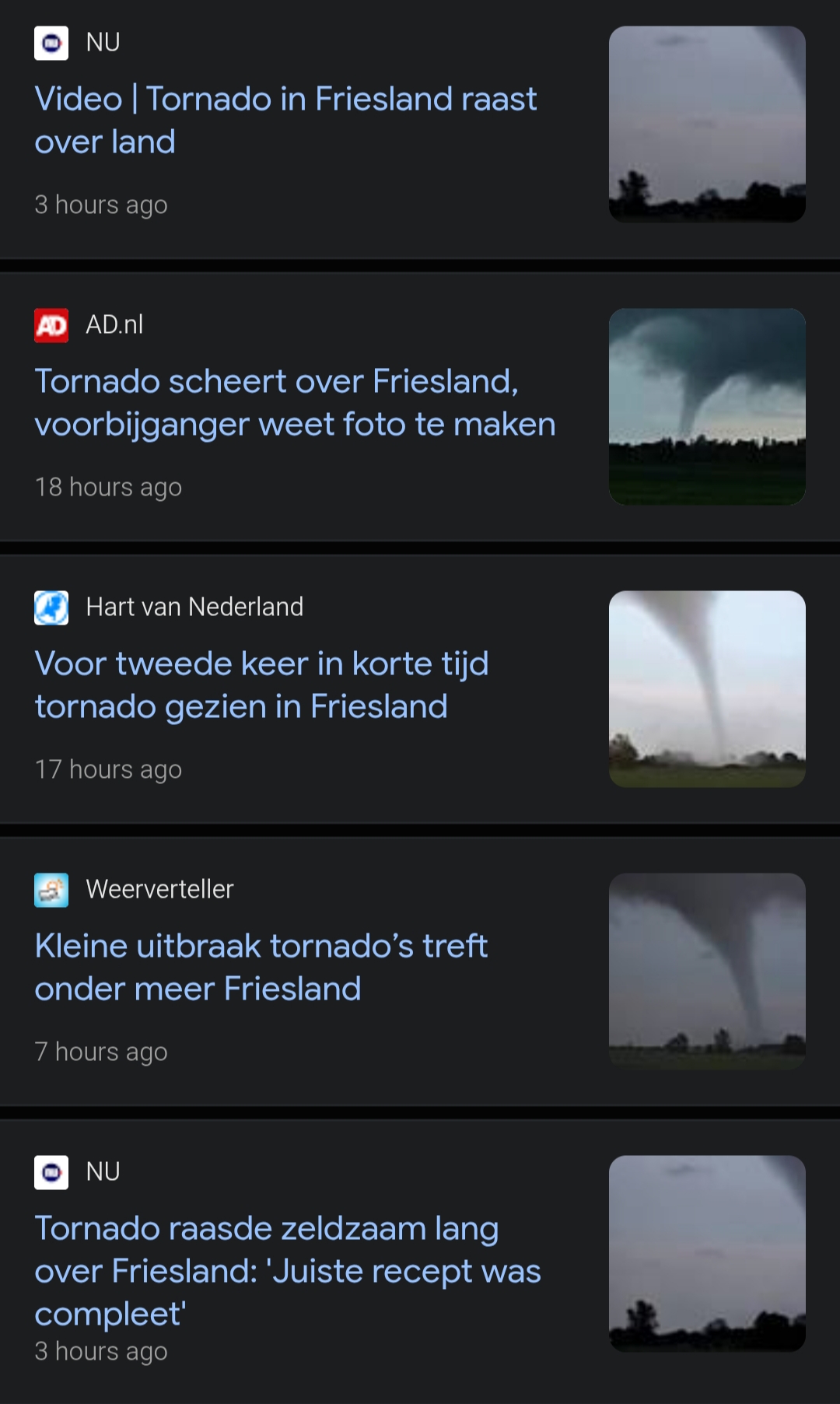The height and width of the screenshot is (1404, 840).
Task: Select the Weerverteller tornado thumbnail
Action: coord(707,972)
